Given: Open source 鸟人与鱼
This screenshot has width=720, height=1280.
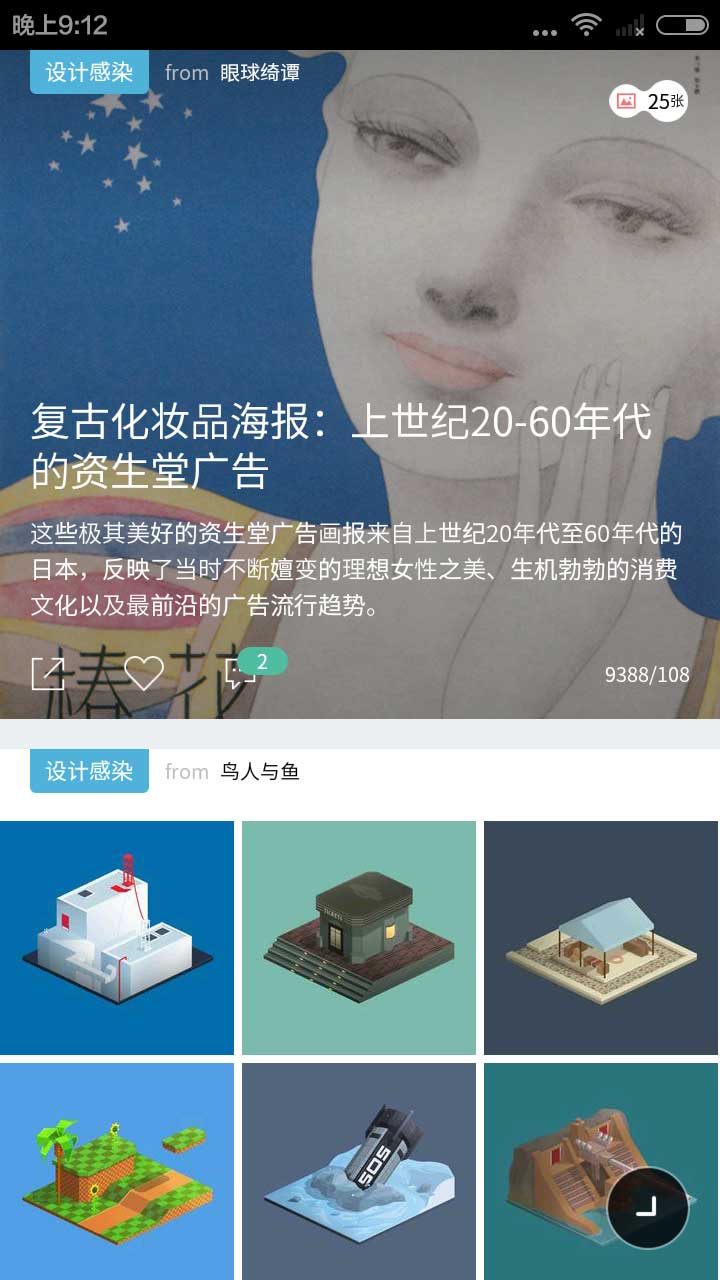Looking at the screenshot, I should [260, 772].
